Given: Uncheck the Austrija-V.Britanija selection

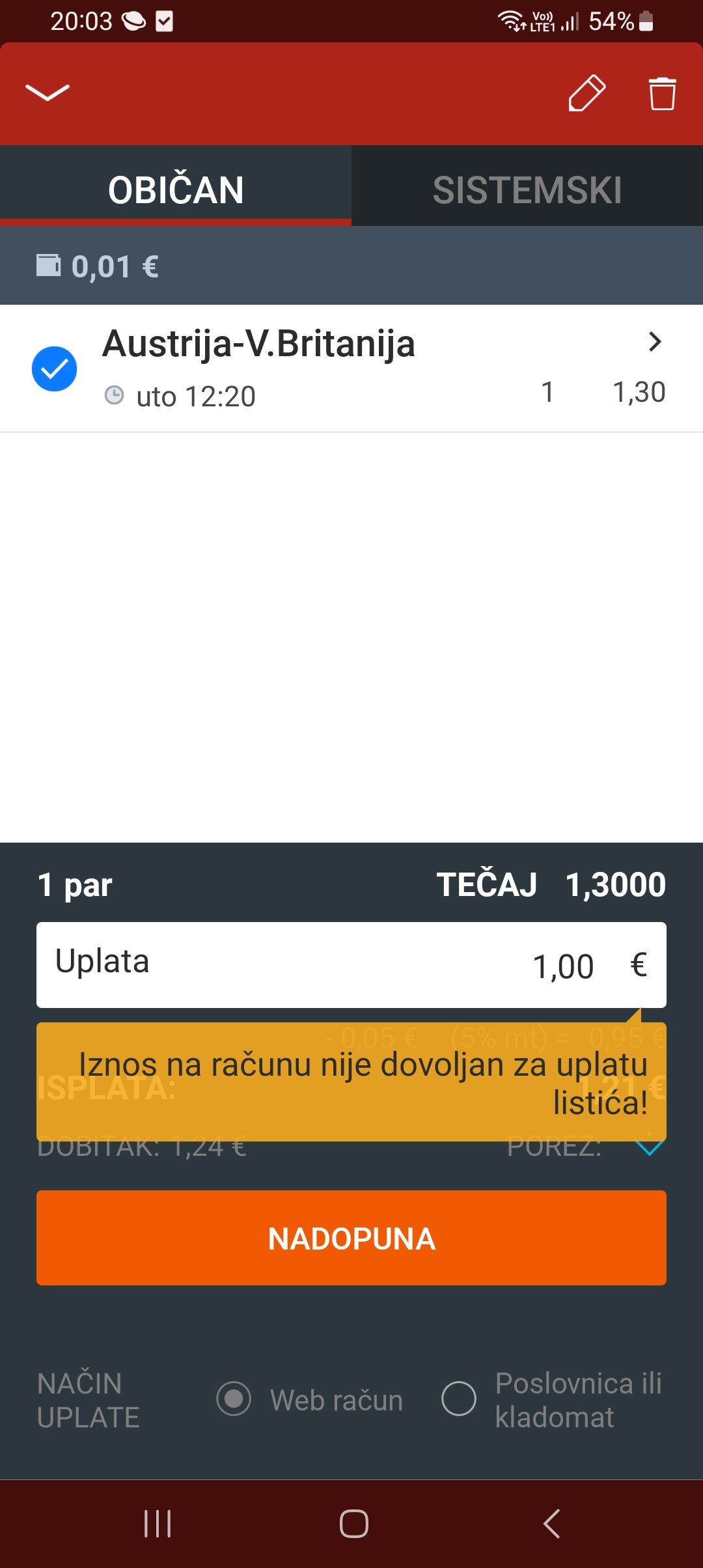Looking at the screenshot, I should (54, 369).
